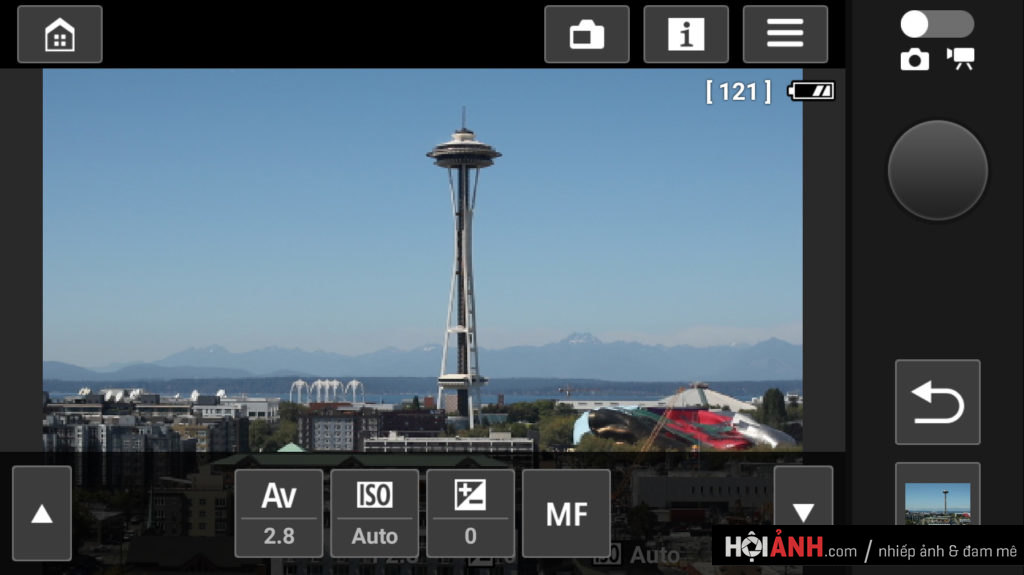Go to the home screen icon
The width and height of the screenshot is (1024, 575).
[60, 35]
